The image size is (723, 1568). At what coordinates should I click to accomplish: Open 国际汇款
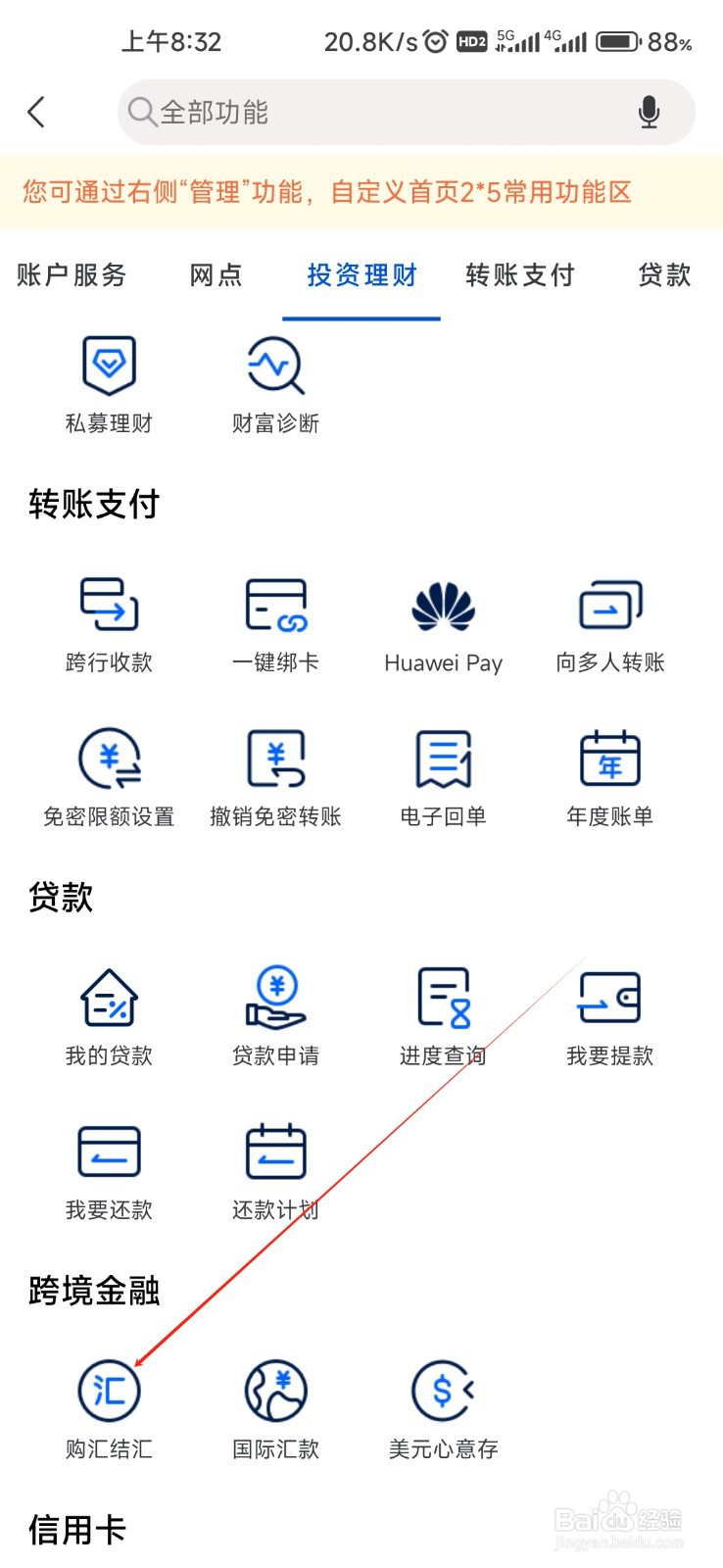(x=275, y=1408)
